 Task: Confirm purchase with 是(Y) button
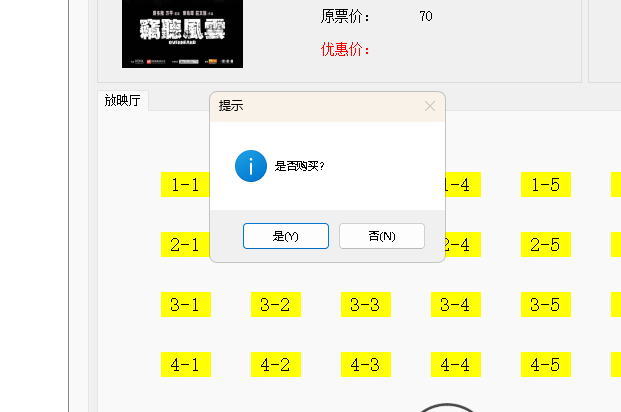[x=285, y=236]
